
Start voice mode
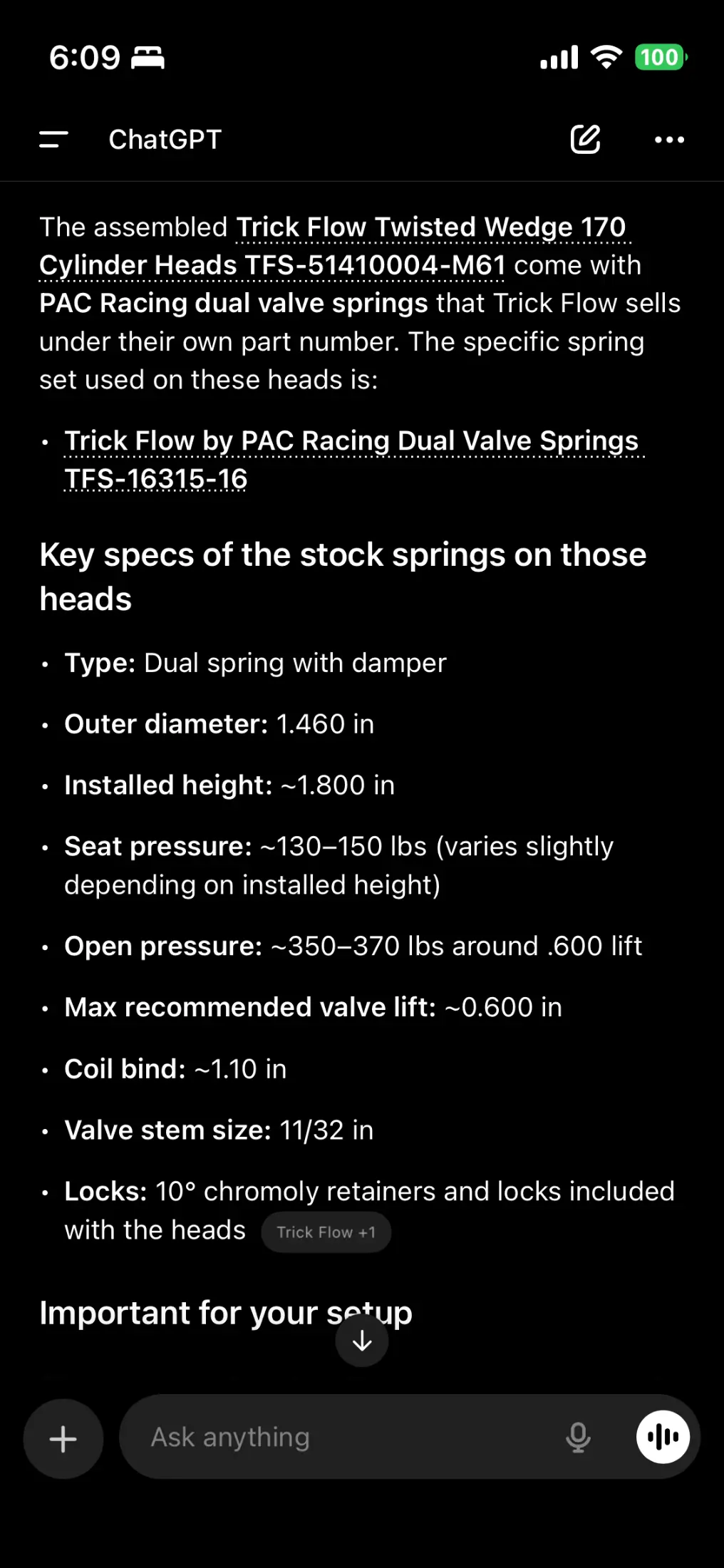(663, 1437)
